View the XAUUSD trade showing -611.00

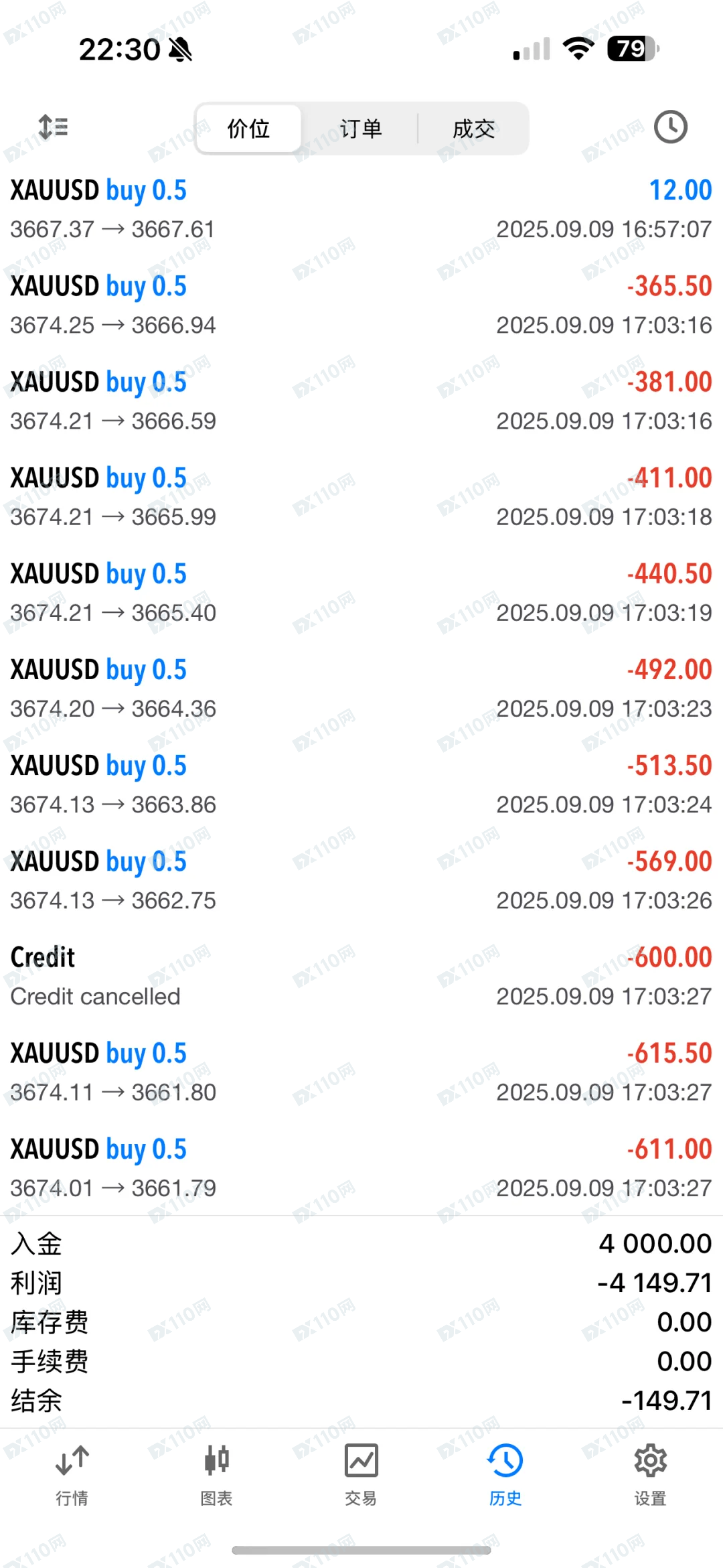pos(361,1167)
